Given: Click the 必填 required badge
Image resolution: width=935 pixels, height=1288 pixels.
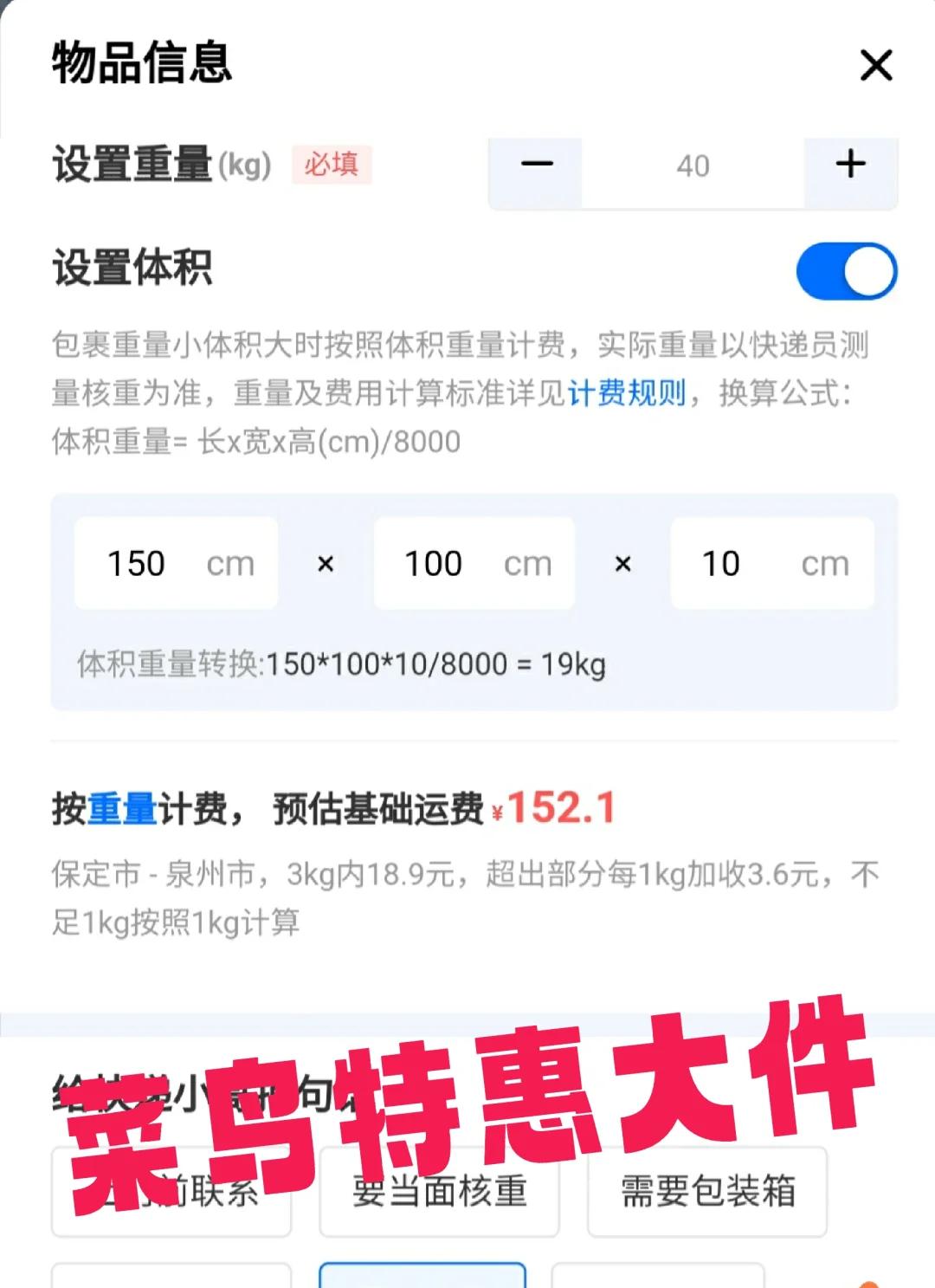Looking at the screenshot, I should [332, 166].
